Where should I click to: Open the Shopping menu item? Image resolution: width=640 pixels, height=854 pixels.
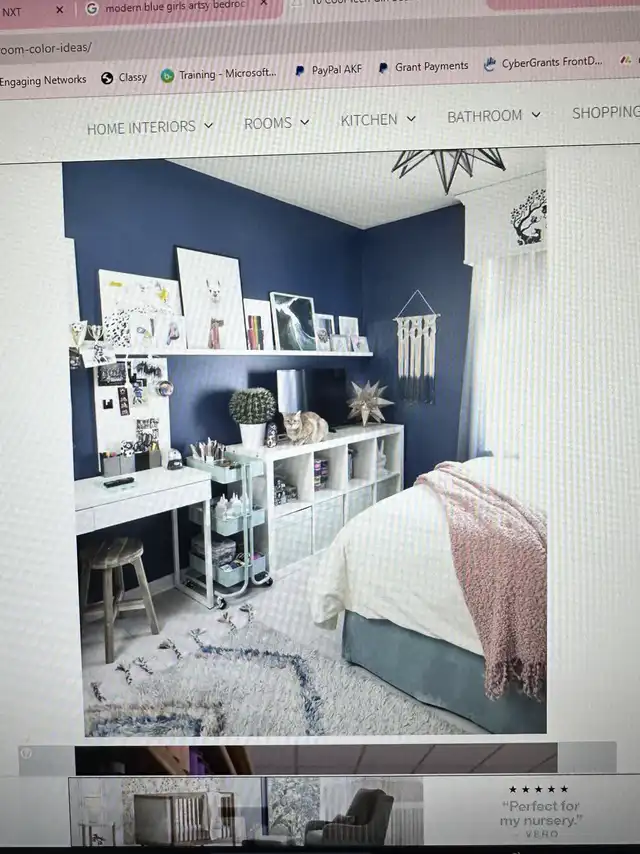click(606, 112)
